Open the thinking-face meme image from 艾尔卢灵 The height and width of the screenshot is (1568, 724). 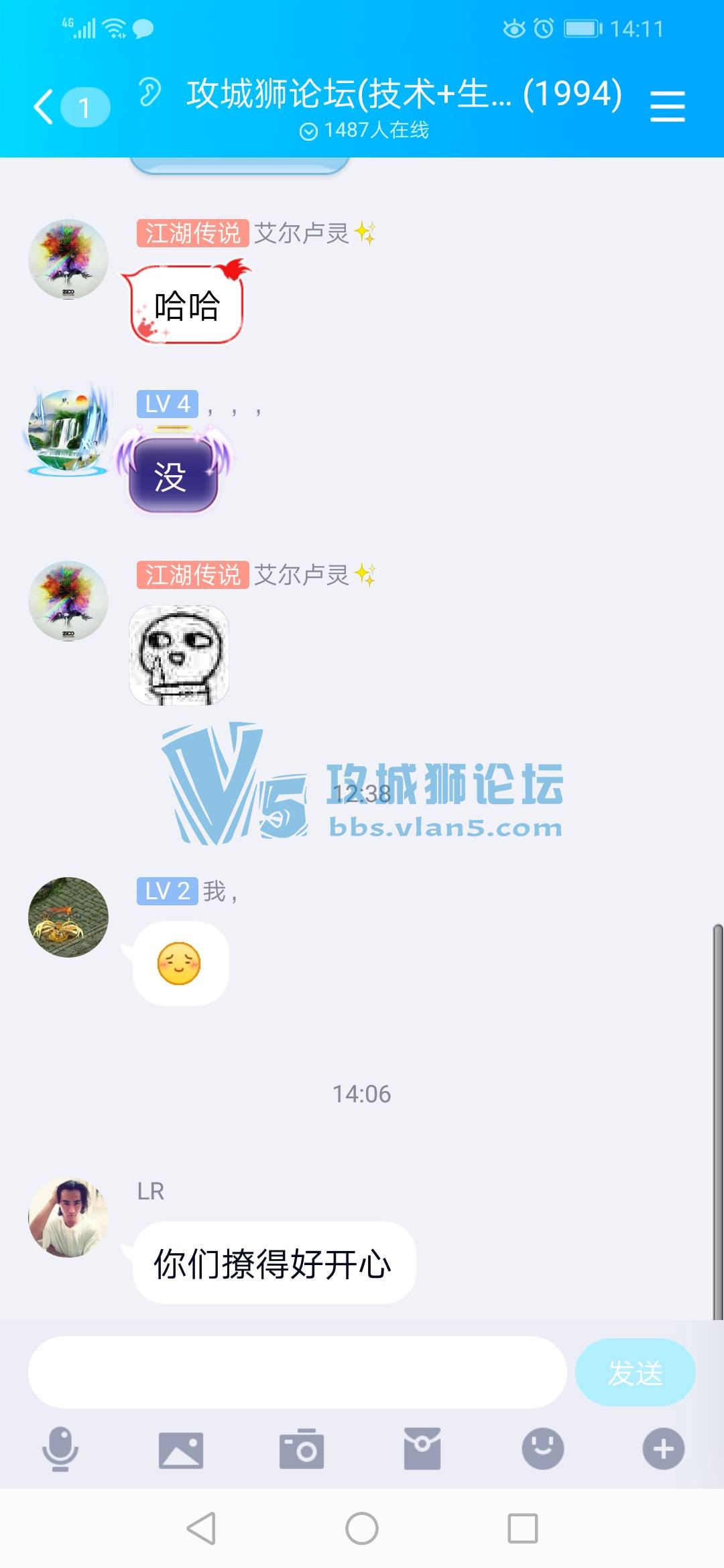coord(179,655)
